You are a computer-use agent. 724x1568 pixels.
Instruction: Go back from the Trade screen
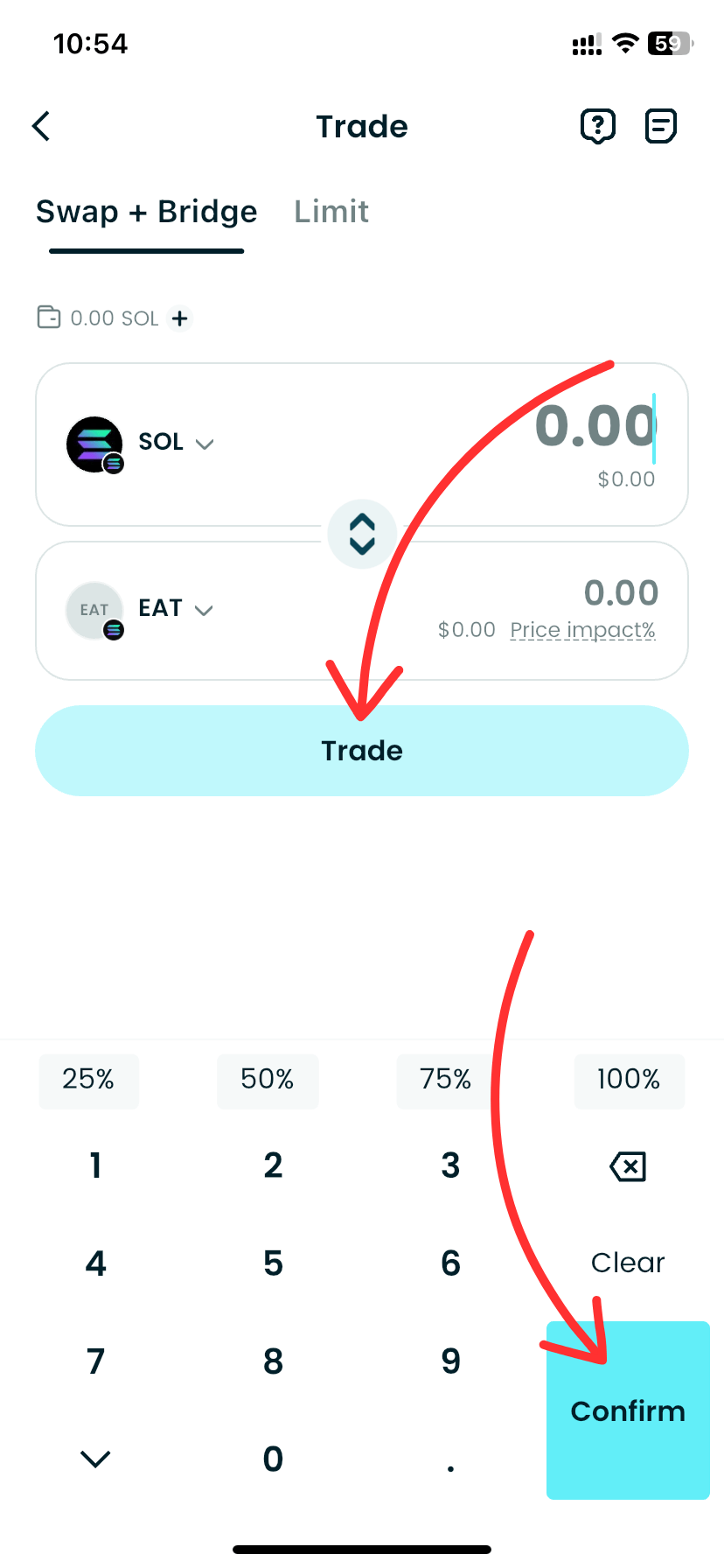tap(41, 126)
